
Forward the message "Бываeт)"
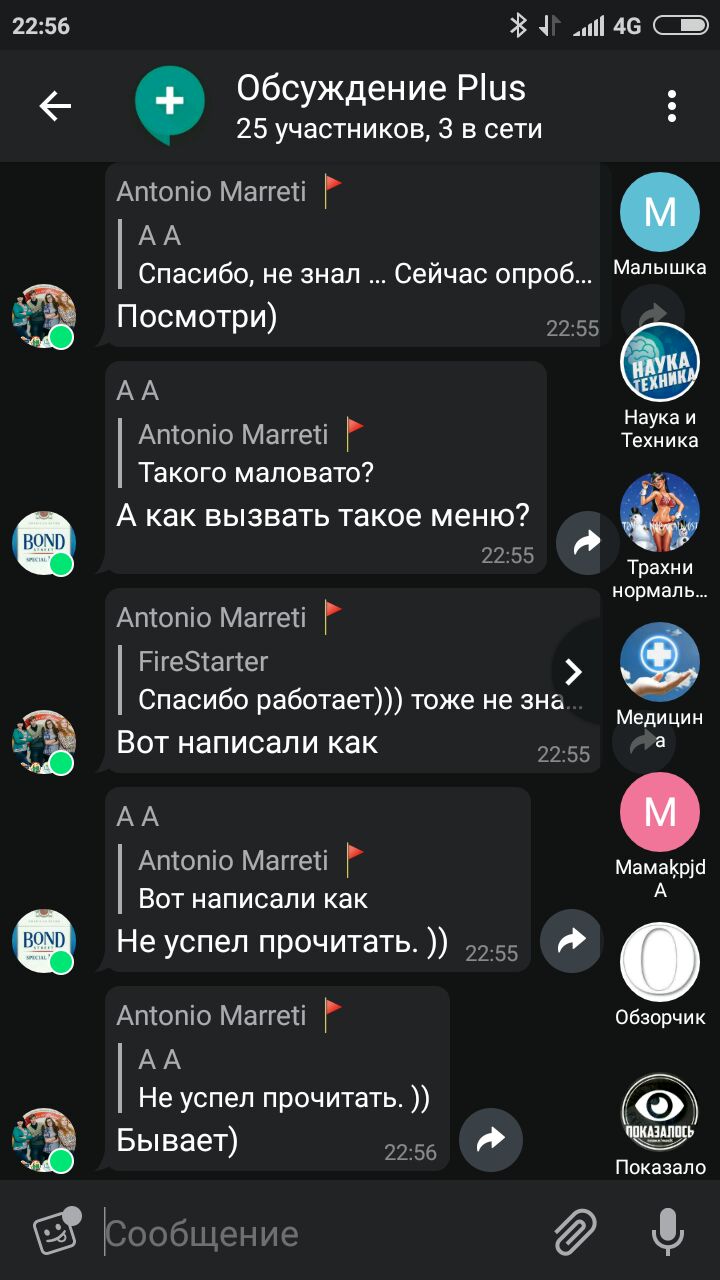pos(490,1140)
